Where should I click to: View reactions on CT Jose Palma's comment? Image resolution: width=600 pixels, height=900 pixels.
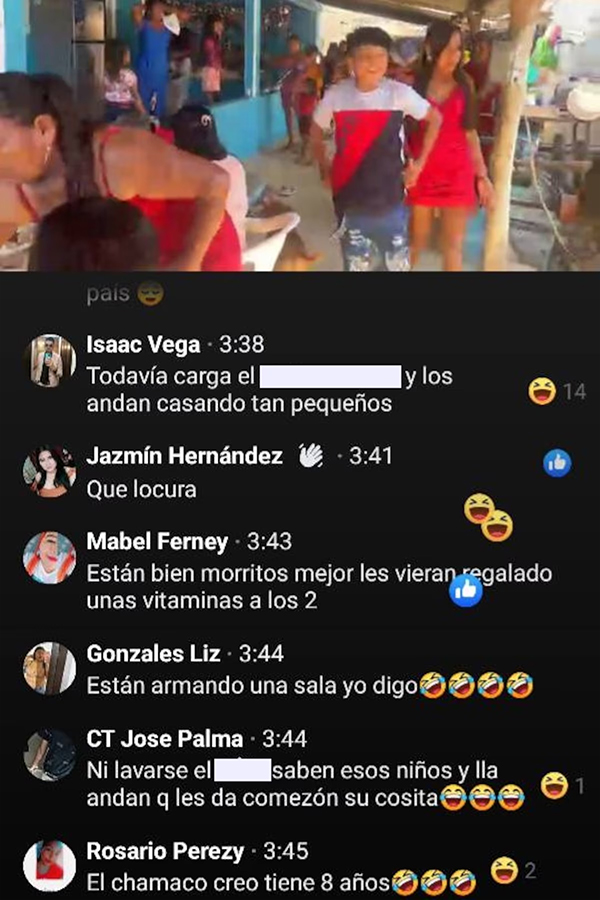point(562,786)
